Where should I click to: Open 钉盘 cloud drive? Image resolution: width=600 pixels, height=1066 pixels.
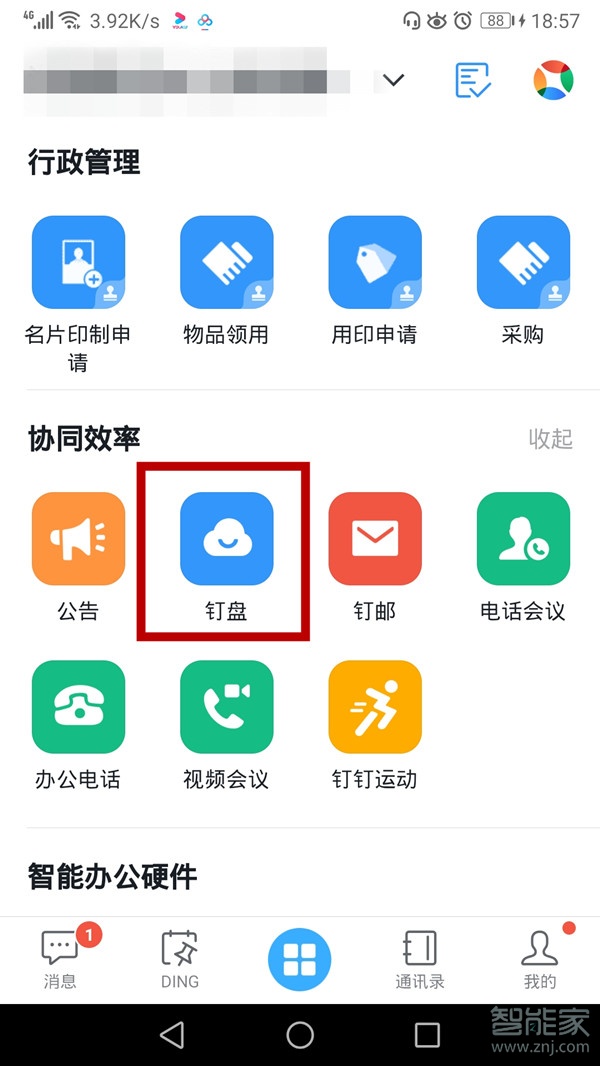226,539
